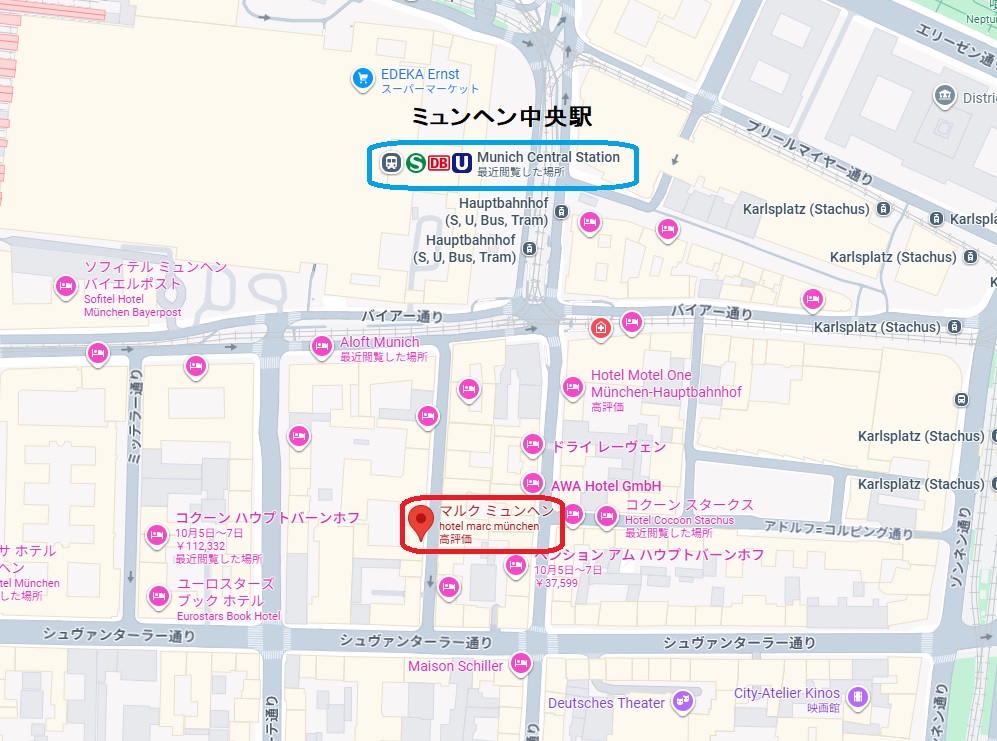Open the Sofitel Munich Bayerpost hotel pin

[67, 287]
